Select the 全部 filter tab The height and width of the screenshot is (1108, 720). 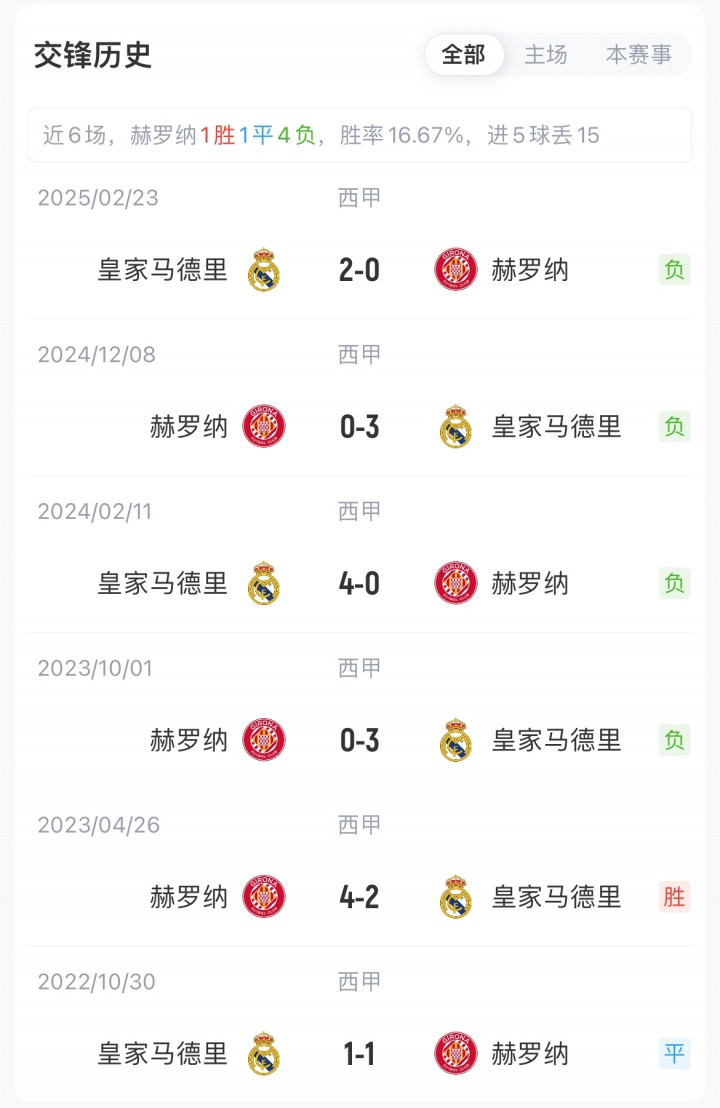463,55
